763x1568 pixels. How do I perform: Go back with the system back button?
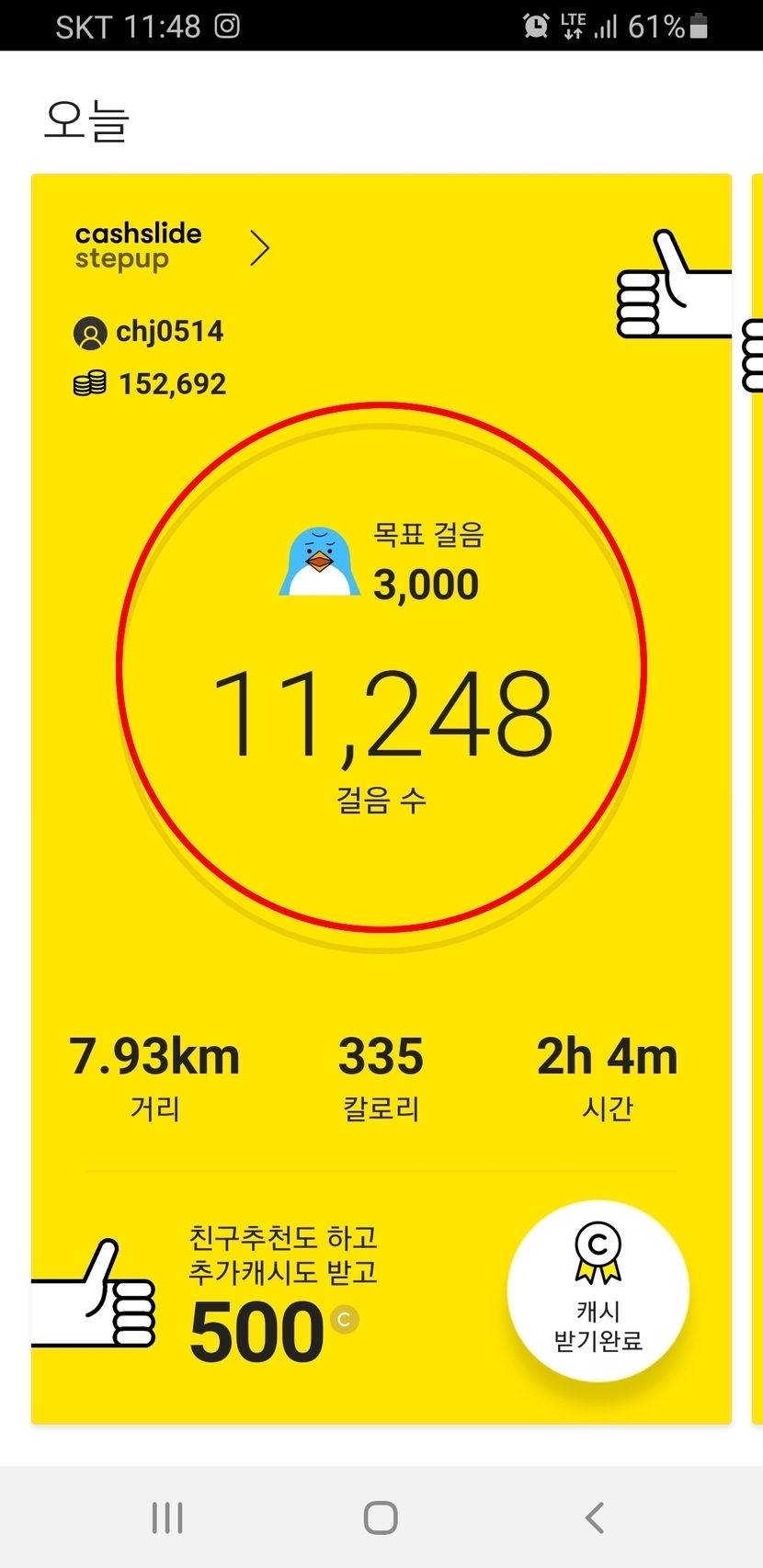pyautogui.click(x=595, y=1517)
